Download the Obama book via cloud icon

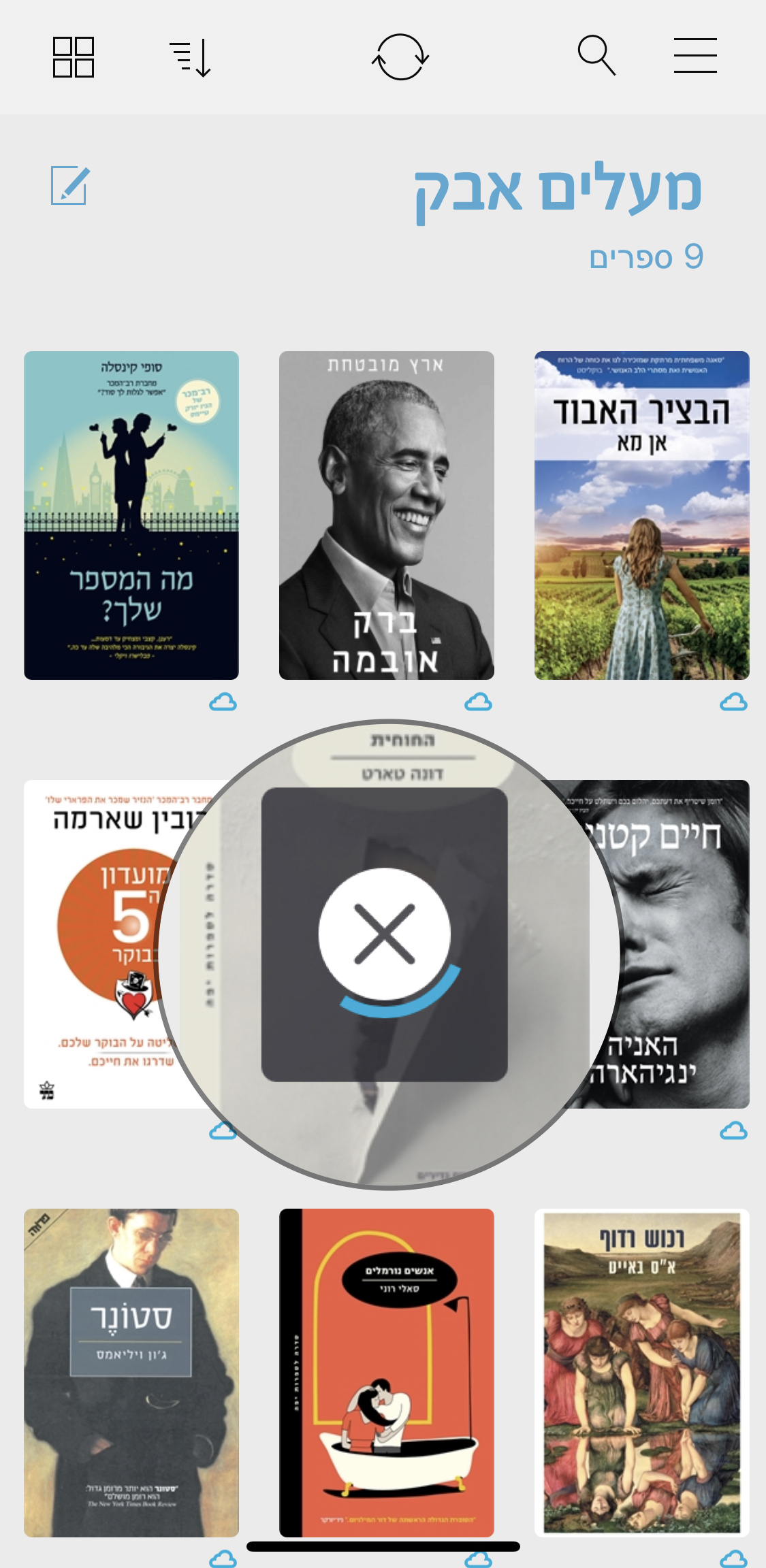tap(478, 702)
